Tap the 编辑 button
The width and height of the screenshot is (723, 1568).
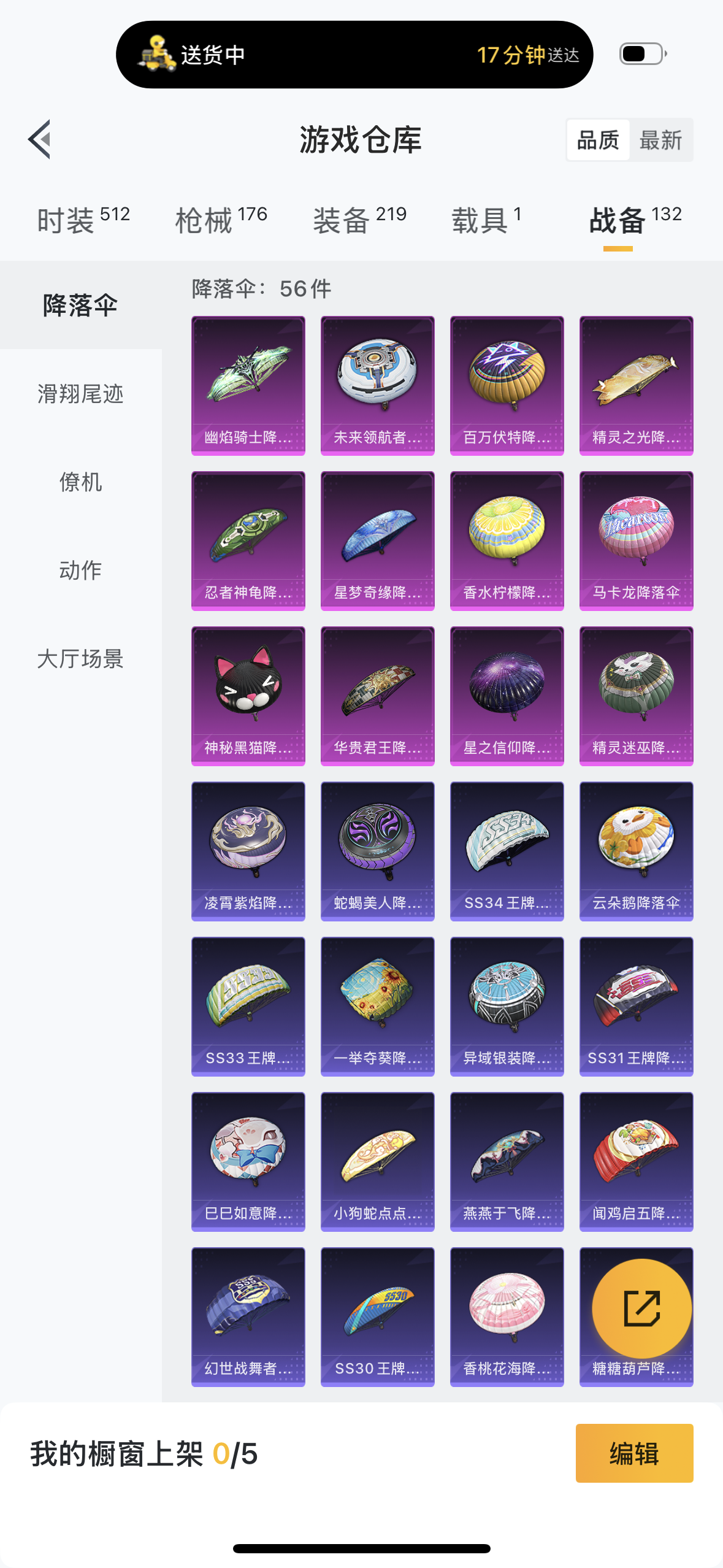coord(634,1453)
